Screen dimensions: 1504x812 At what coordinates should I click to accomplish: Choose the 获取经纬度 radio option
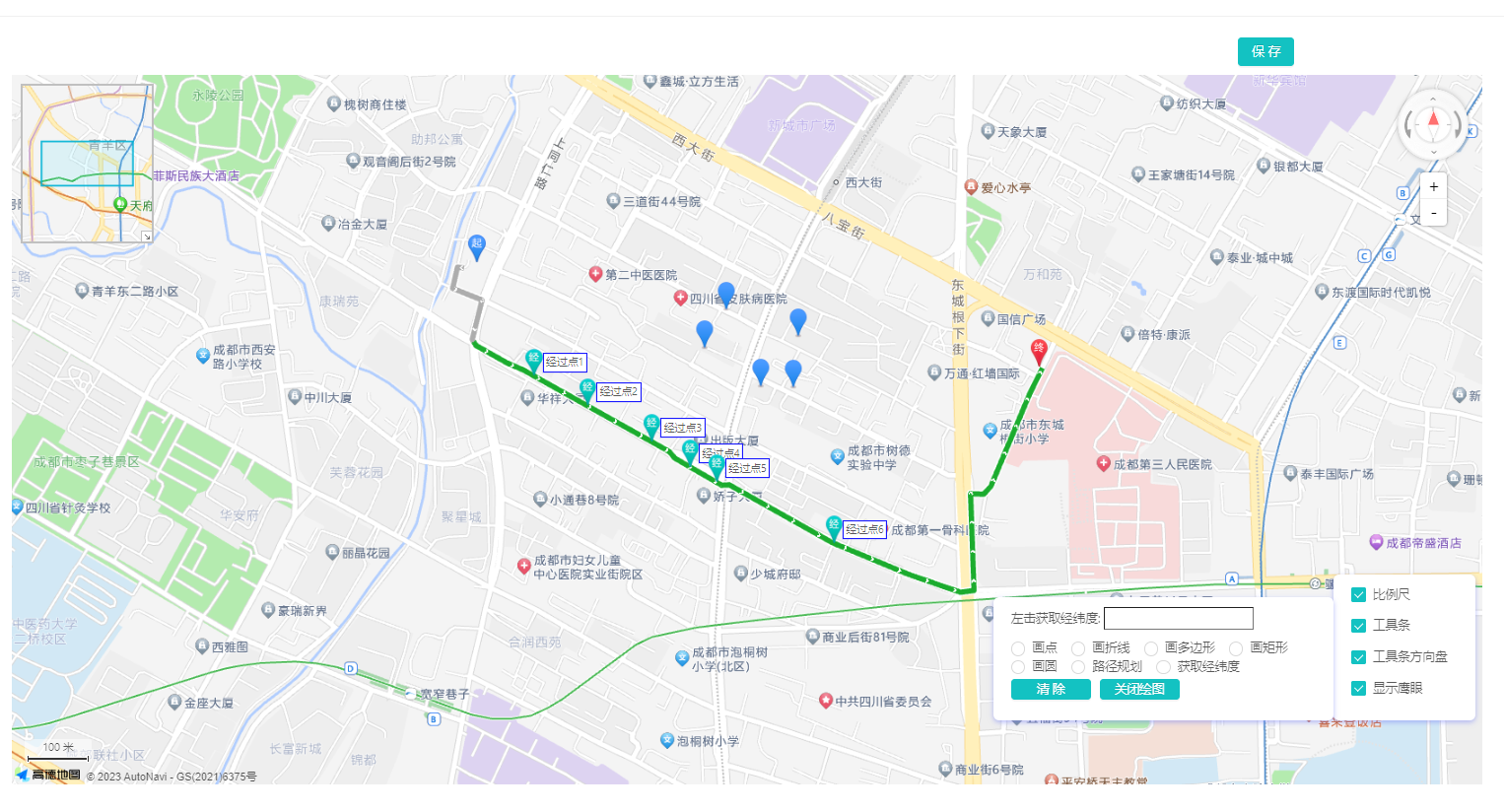click(x=1163, y=667)
